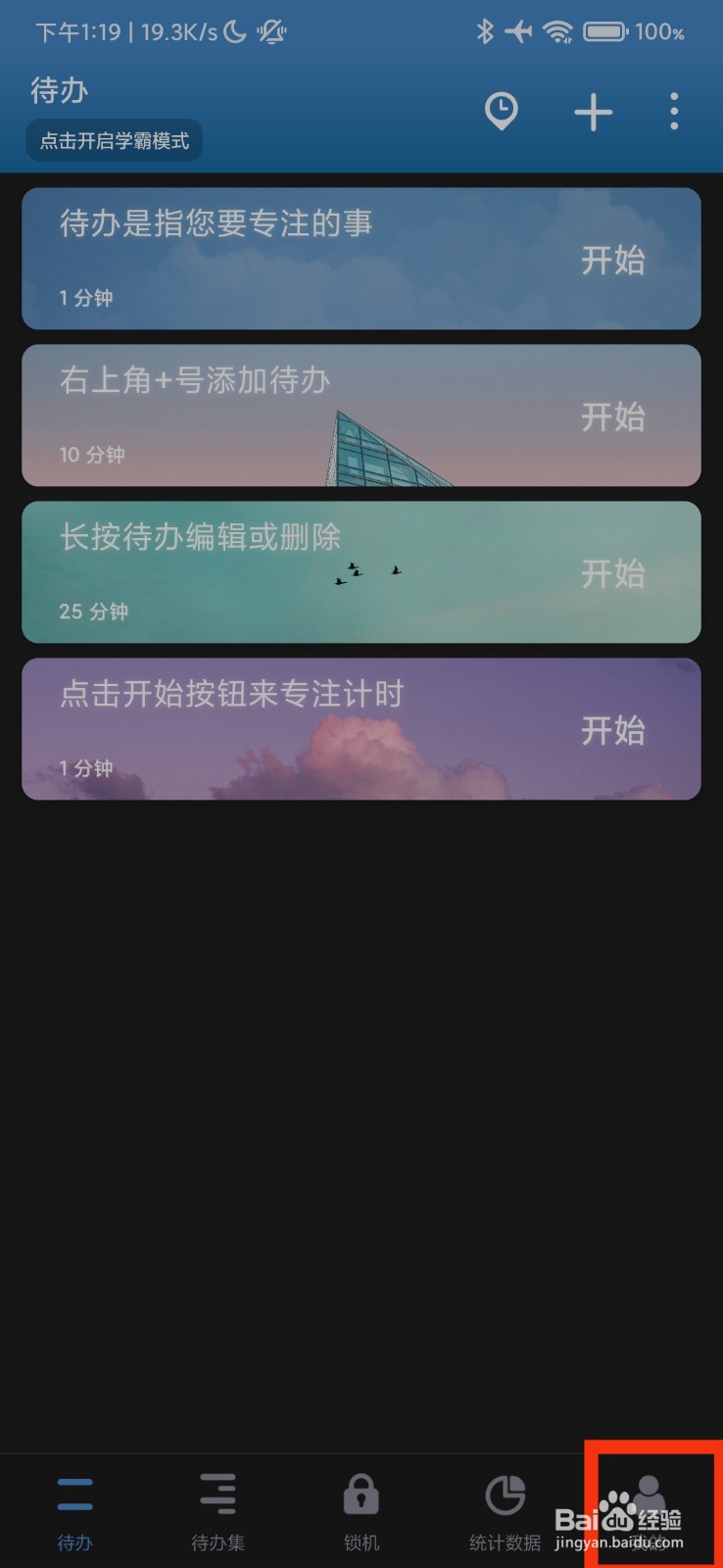Toggle the mute/vibrate indicator in status bar
723x1568 pixels.
click(x=271, y=32)
